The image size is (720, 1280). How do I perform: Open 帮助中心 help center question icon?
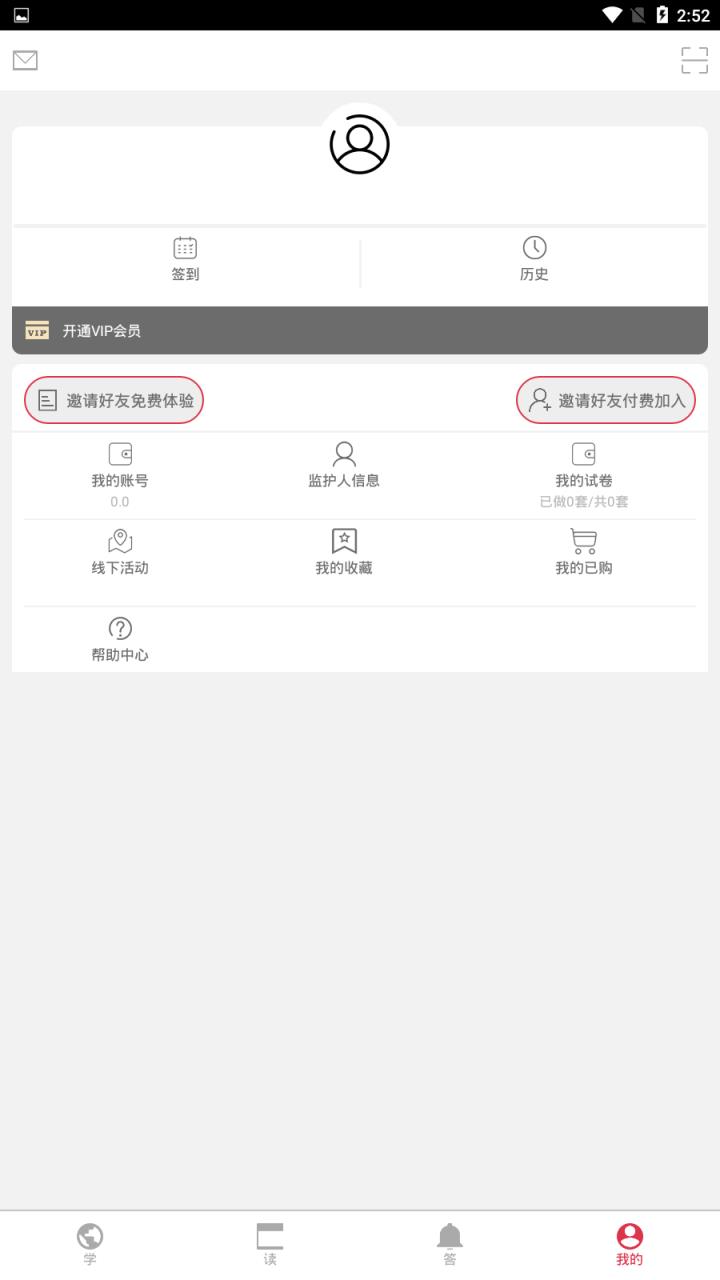click(120, 629)
